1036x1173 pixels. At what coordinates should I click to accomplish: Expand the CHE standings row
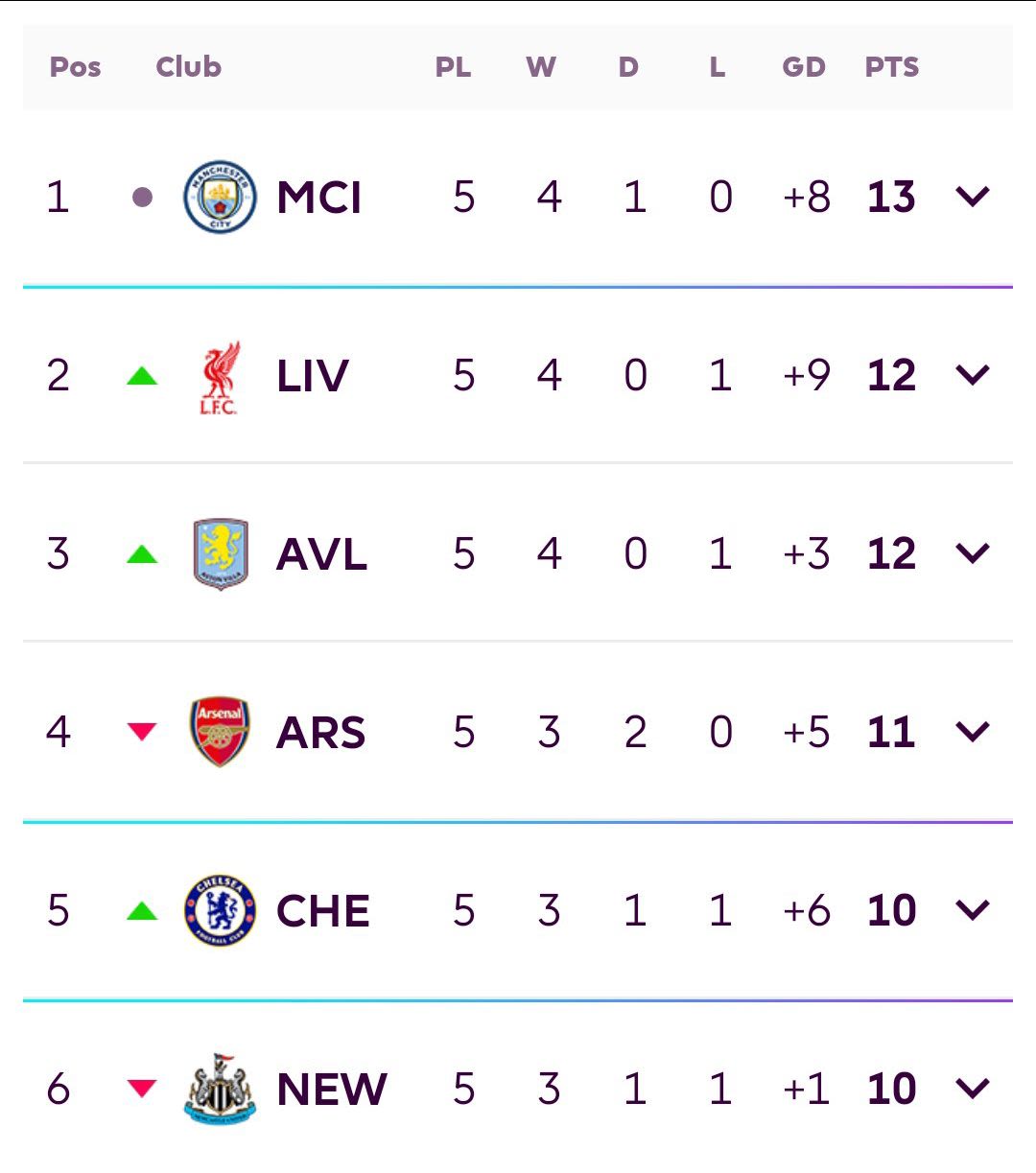[973, 910]
